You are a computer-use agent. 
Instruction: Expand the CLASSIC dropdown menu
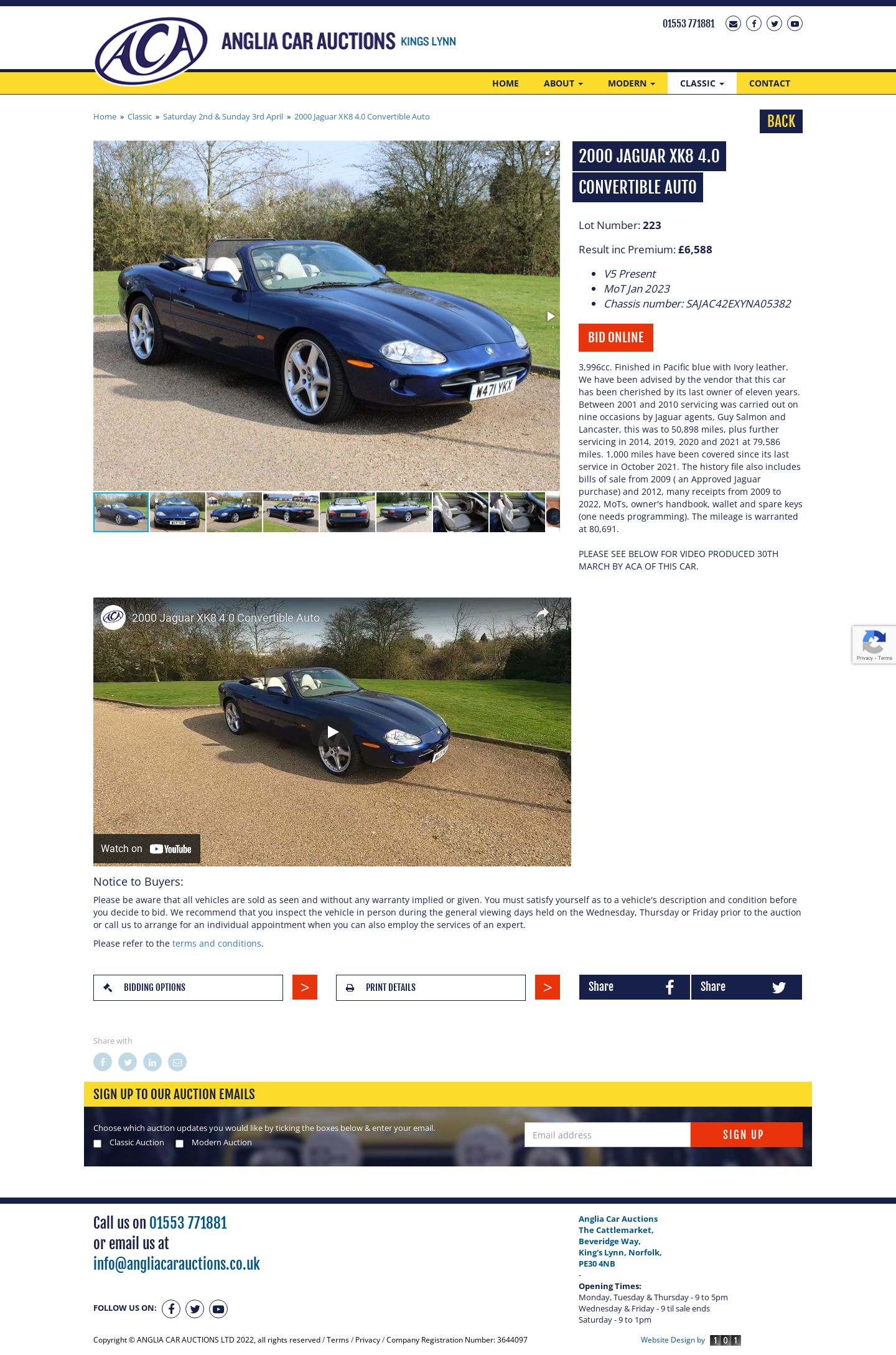(x=701, y=83)
